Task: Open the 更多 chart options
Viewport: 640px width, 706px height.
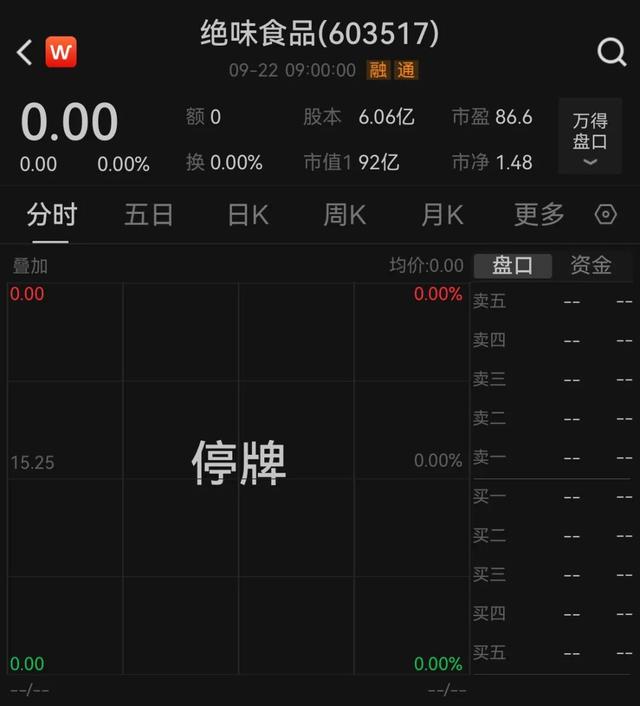Action: tap(539, 214)
